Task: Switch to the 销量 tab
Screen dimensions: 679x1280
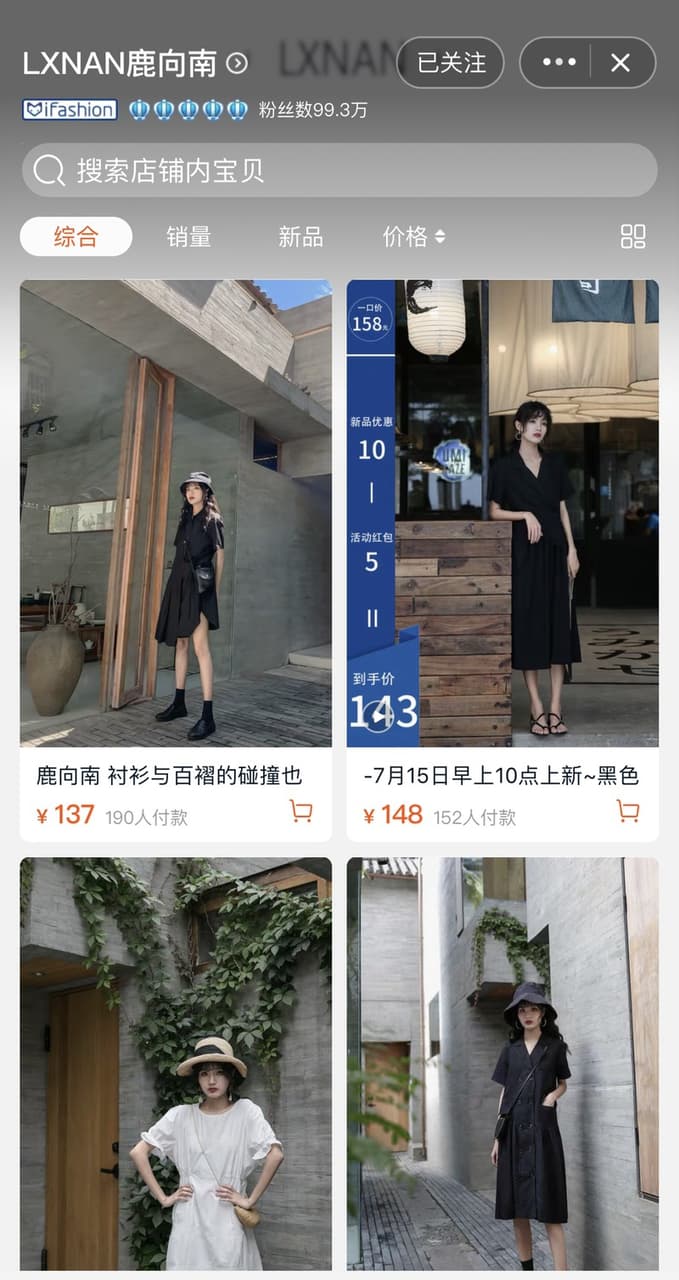Action: click(189, 237)
